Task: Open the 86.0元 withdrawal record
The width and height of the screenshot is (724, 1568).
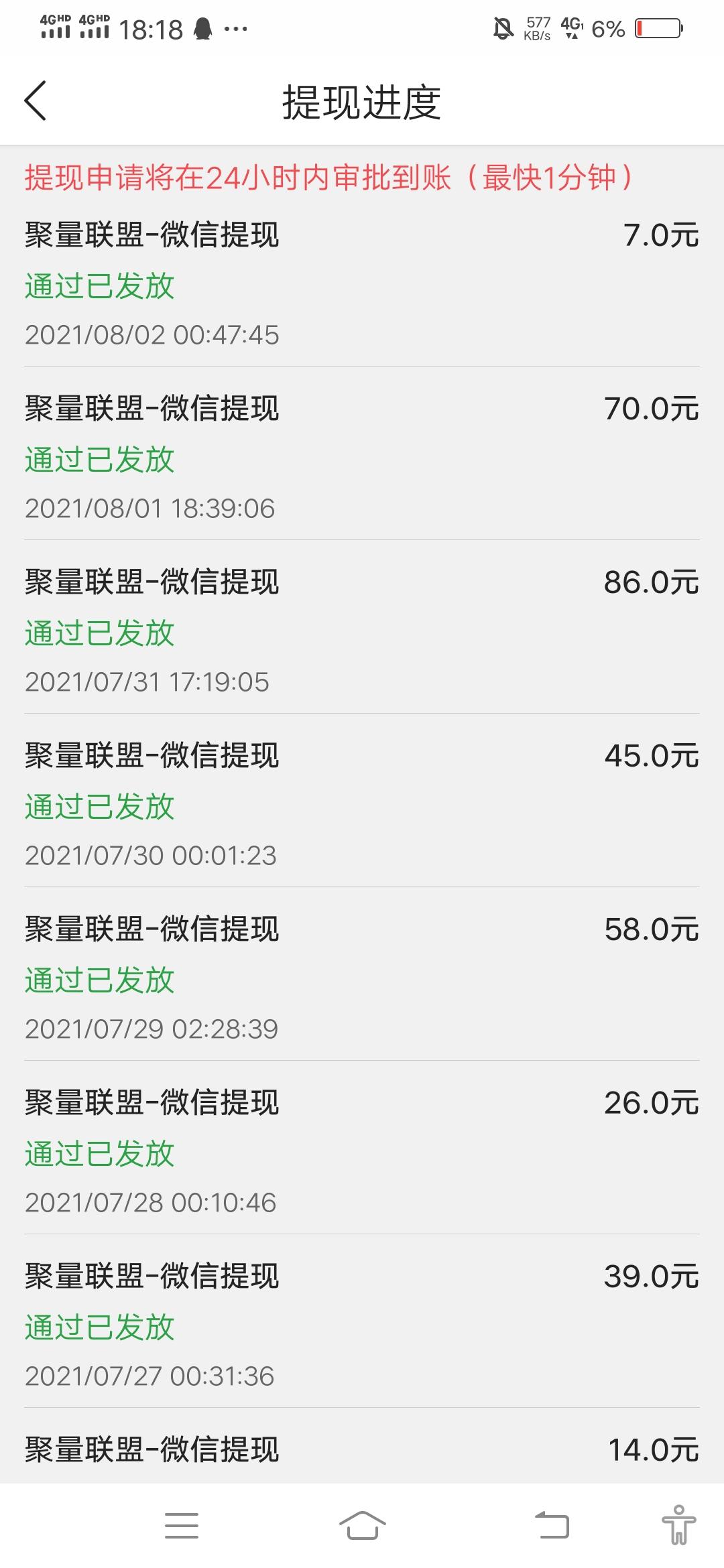Action: pyautogui.click(x=362, y=627)
